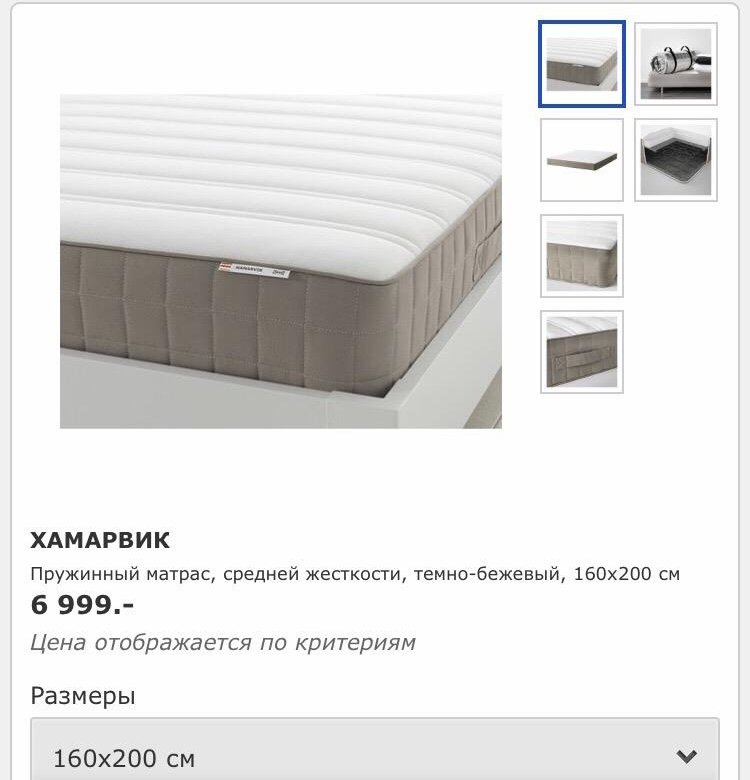View the whole flat mattress thumbnail
750x780 pixels.
582,160
